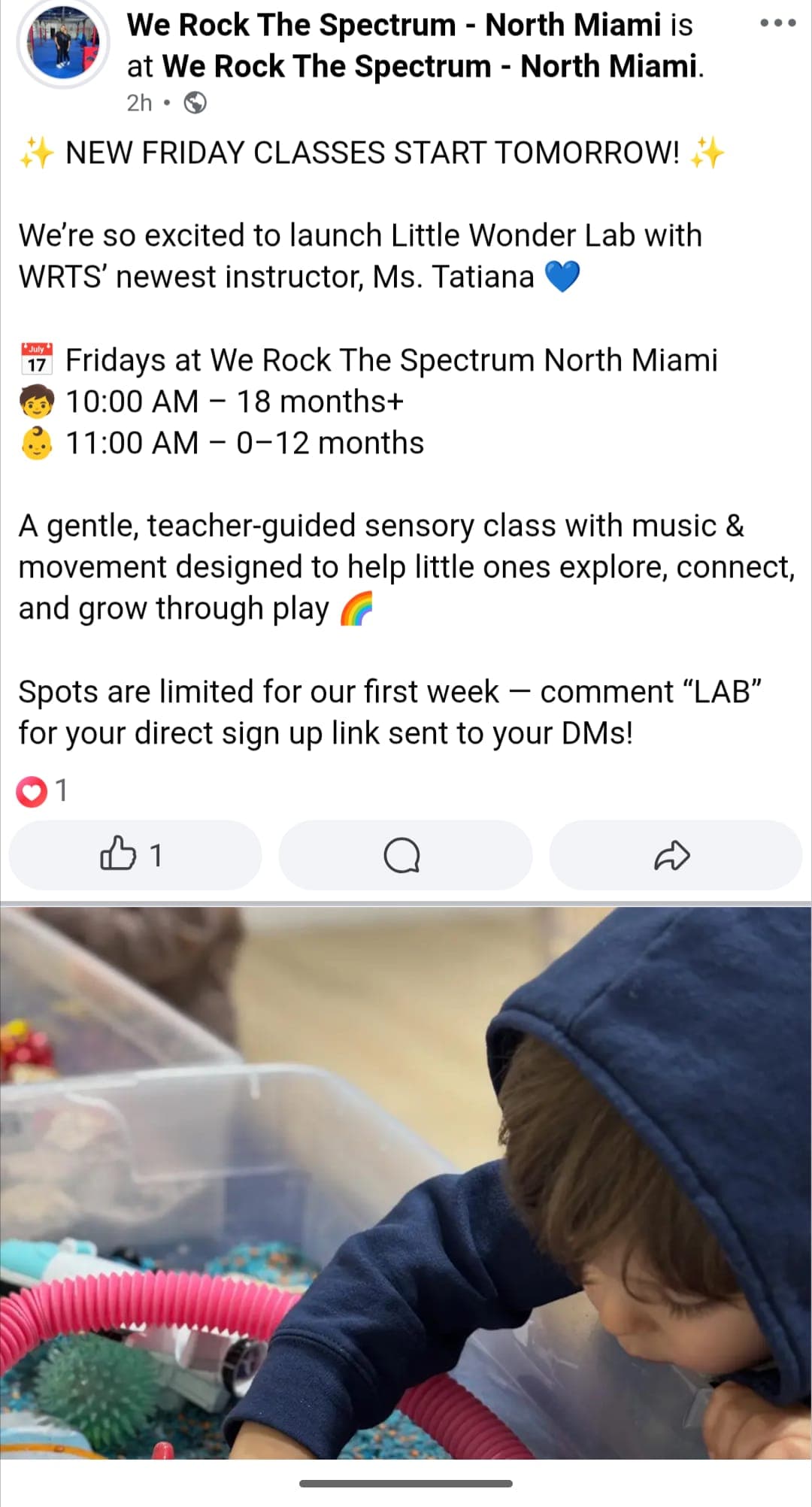Open We Rock The Spectrum page name link

393,25
